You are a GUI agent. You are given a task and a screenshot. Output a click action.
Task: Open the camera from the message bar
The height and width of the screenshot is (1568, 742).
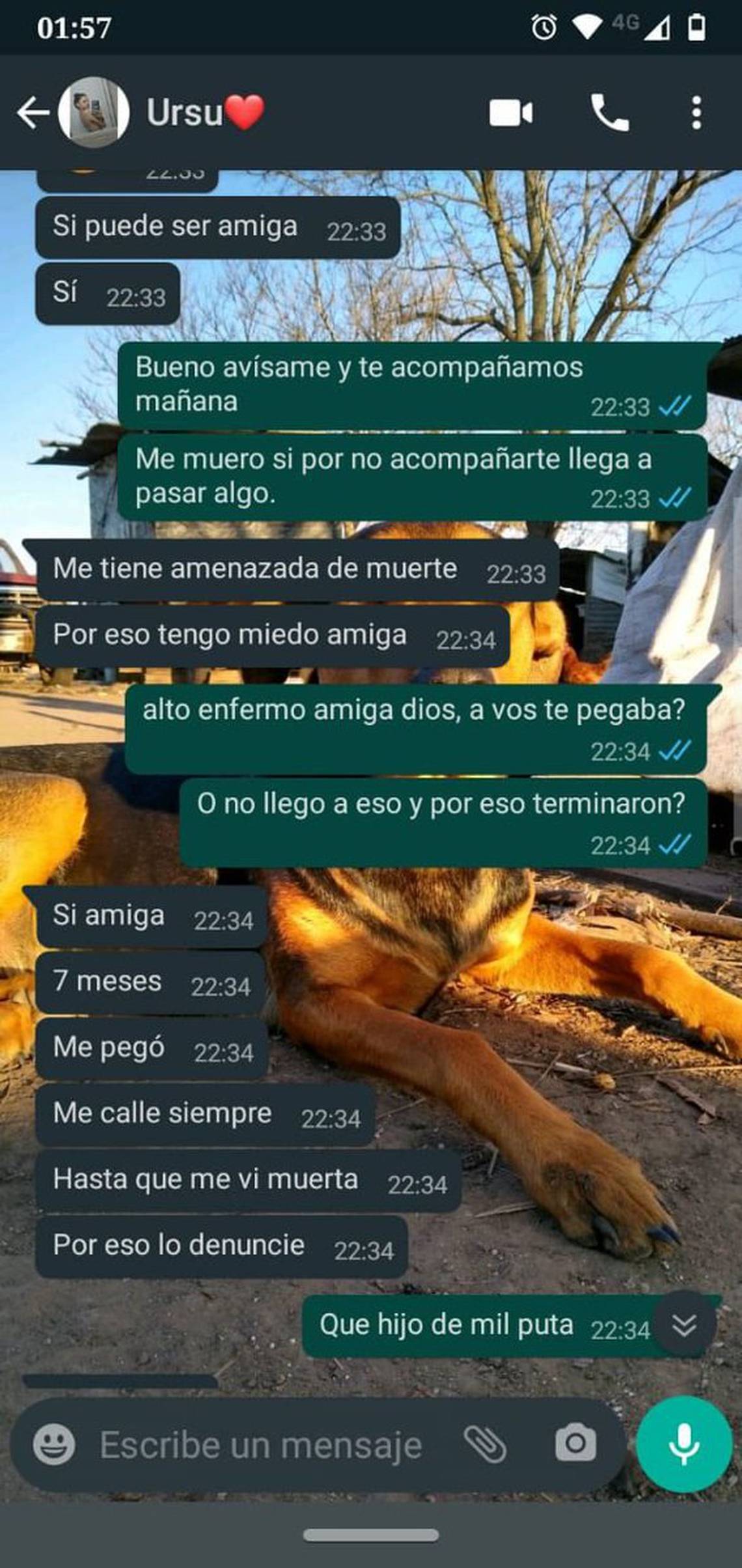click(575, 1444)
